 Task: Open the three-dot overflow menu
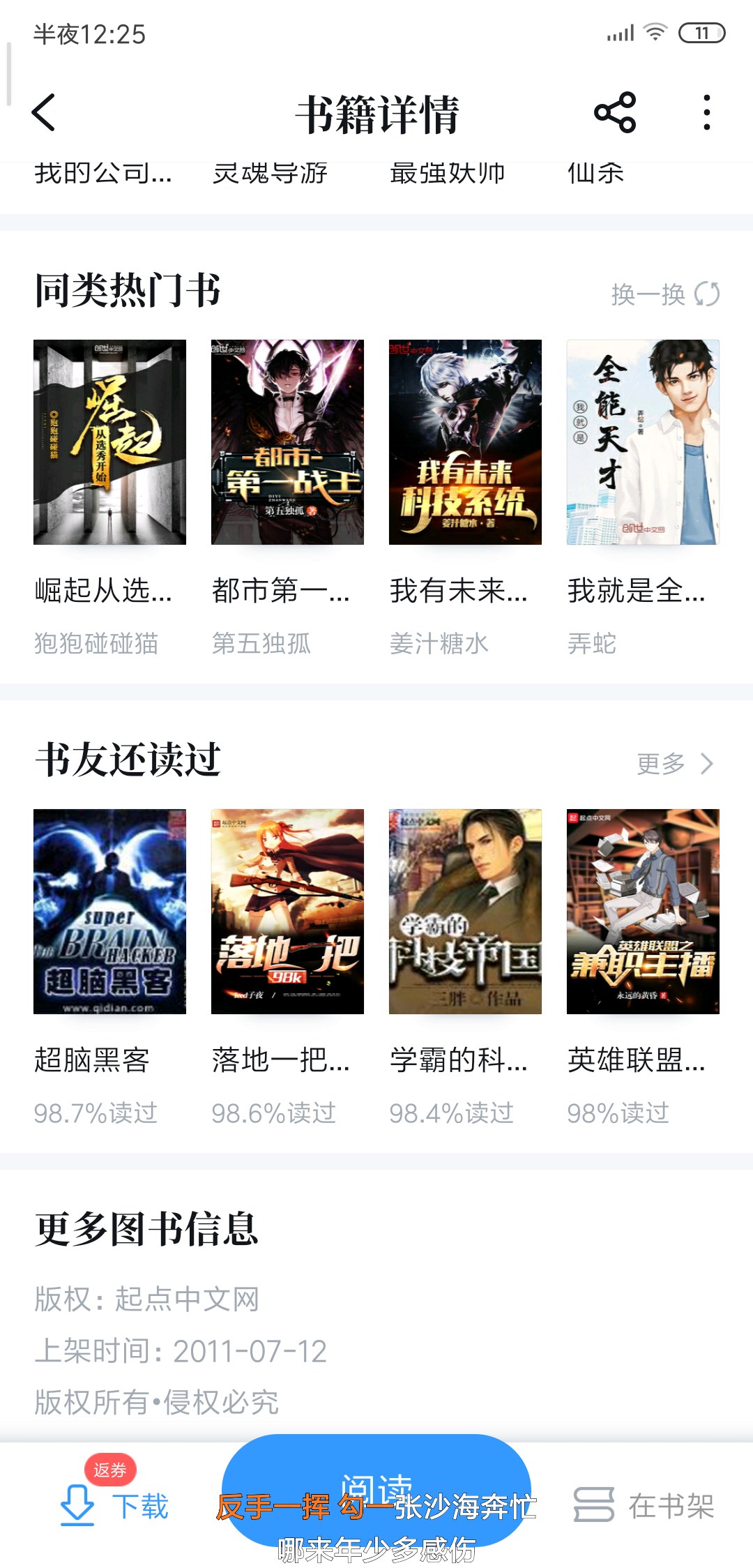[706, 113]
